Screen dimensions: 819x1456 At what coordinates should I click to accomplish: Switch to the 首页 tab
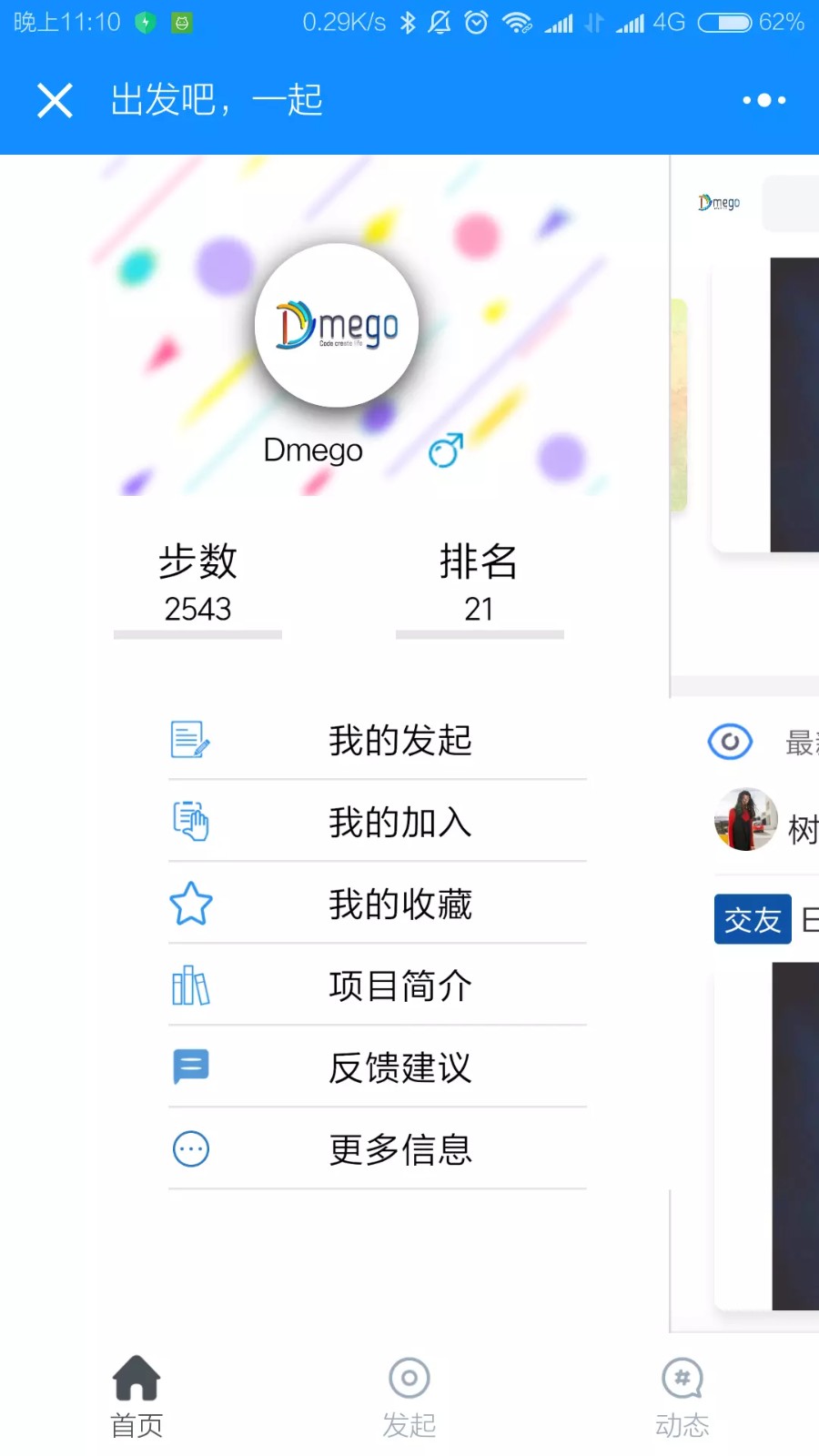136,1397
